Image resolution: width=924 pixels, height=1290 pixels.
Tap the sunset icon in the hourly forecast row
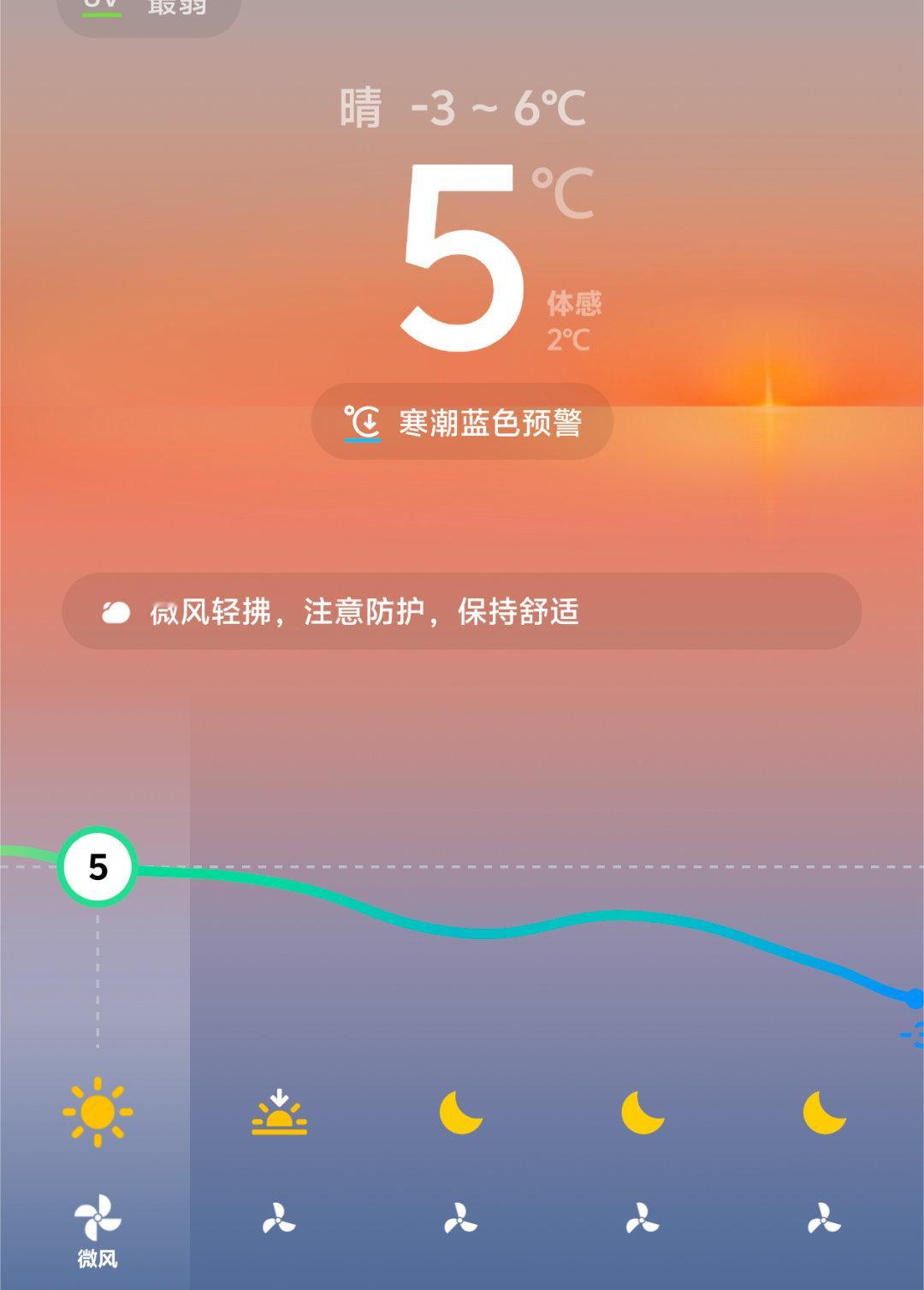[278, 1112]
